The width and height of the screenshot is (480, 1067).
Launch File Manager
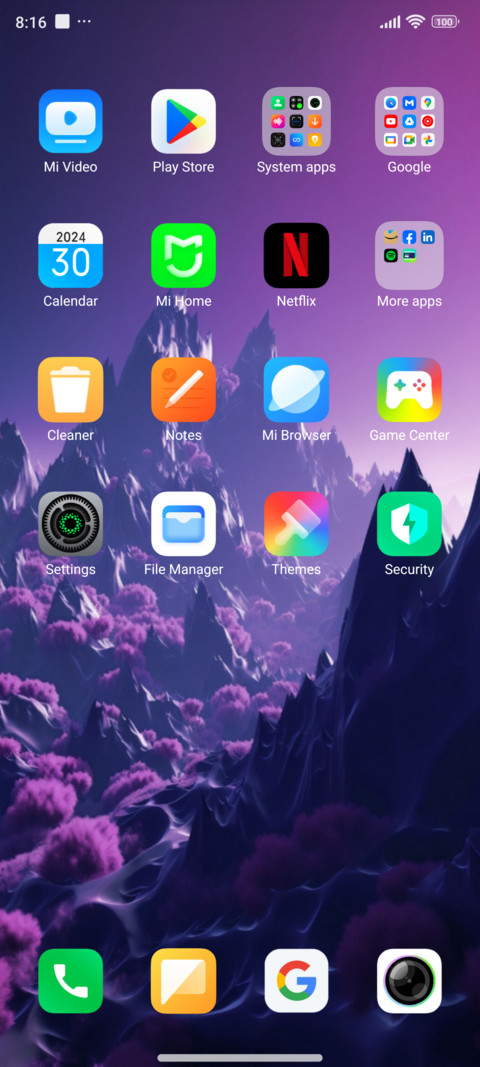tap(183, 523)
